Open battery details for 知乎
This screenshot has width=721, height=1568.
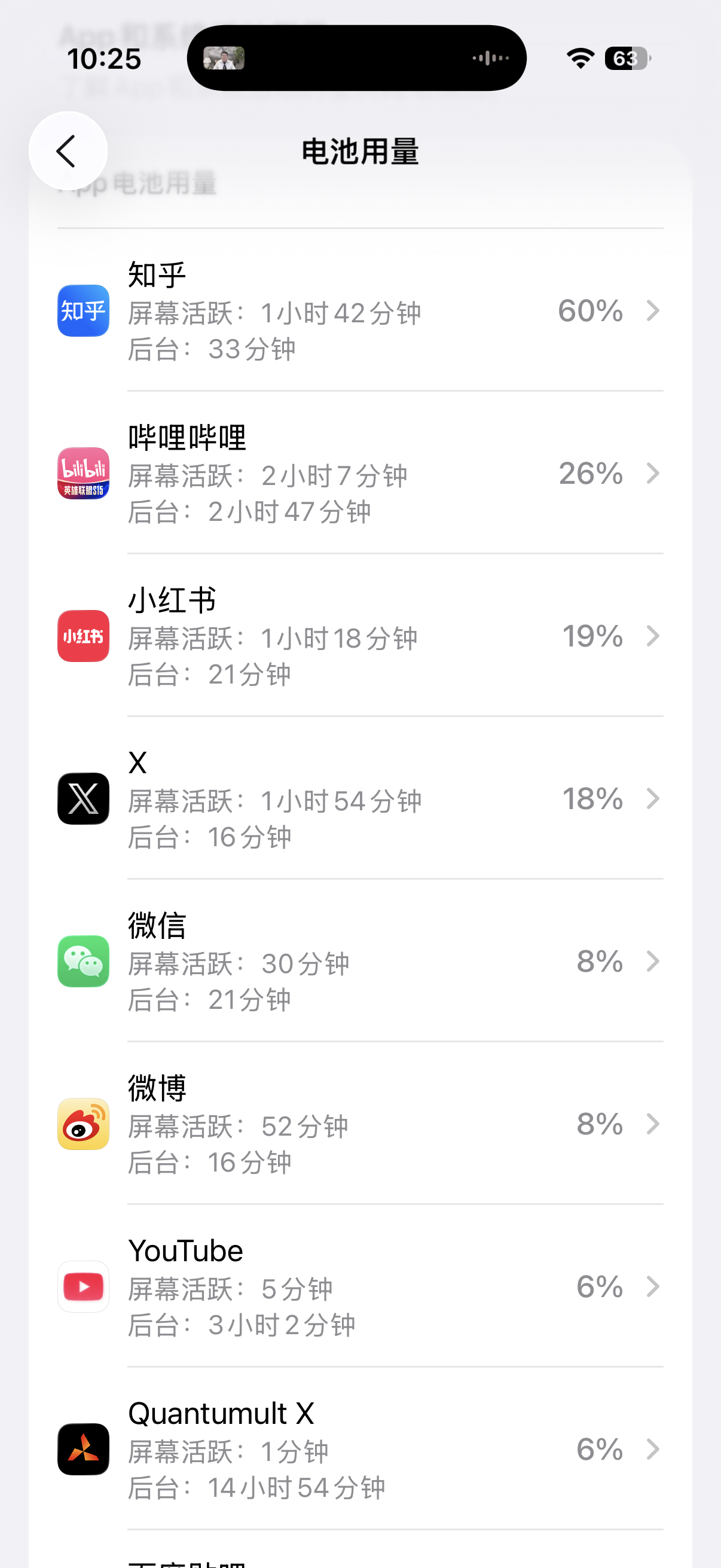click(x=360, y=310)
